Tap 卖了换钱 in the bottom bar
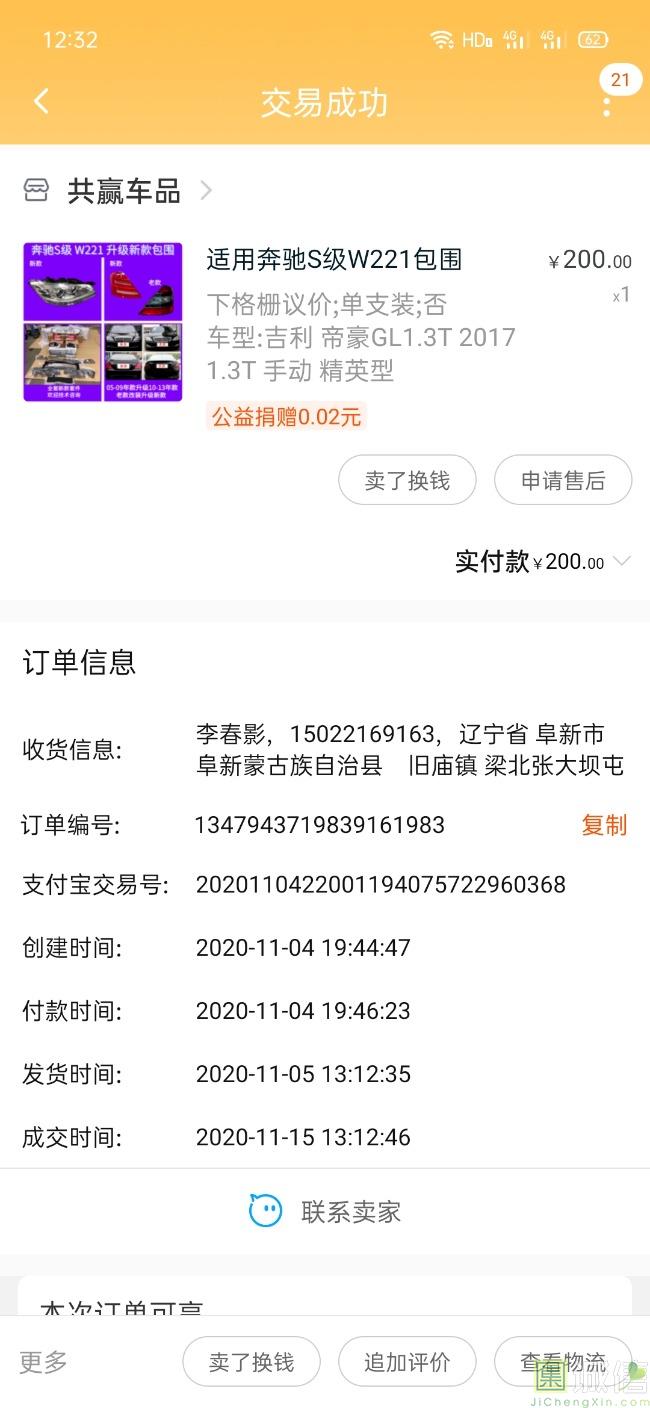This screenshot has height=1408, width=650. pyautogui.click(x=251, y=1362)
